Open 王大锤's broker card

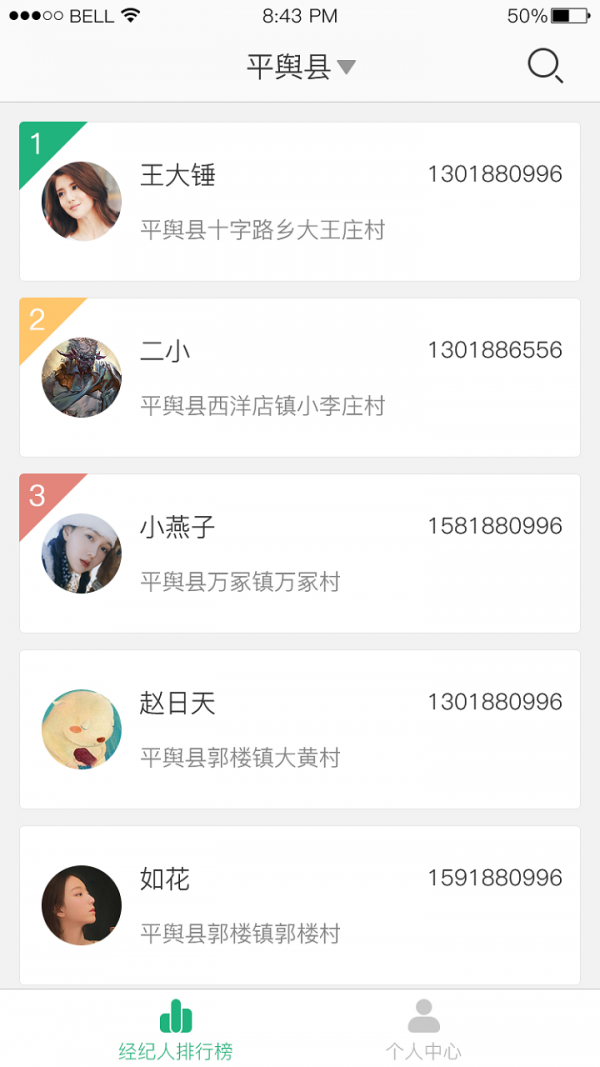coord(300,201)
